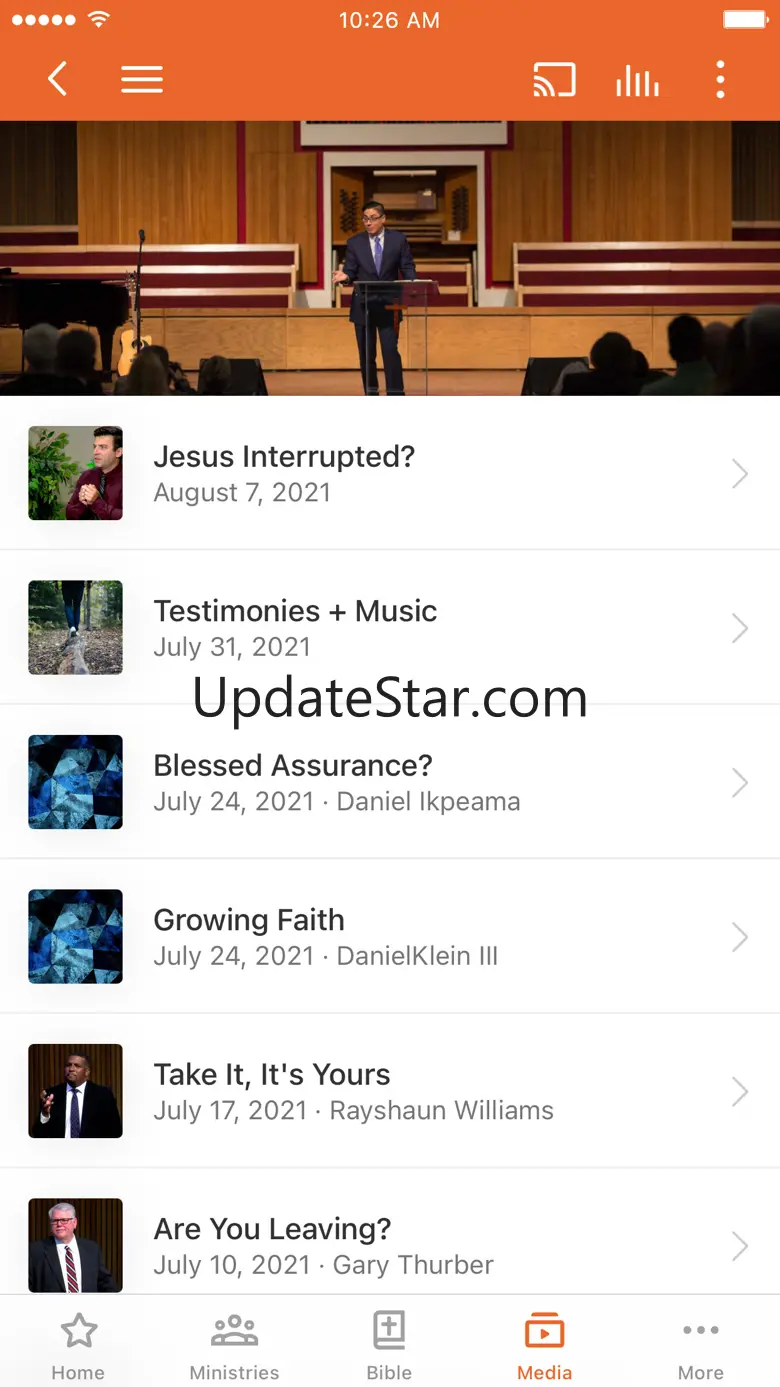View the Growing Faith sermon
Screen dimensions: 780x1387
[x=390, y=936]
